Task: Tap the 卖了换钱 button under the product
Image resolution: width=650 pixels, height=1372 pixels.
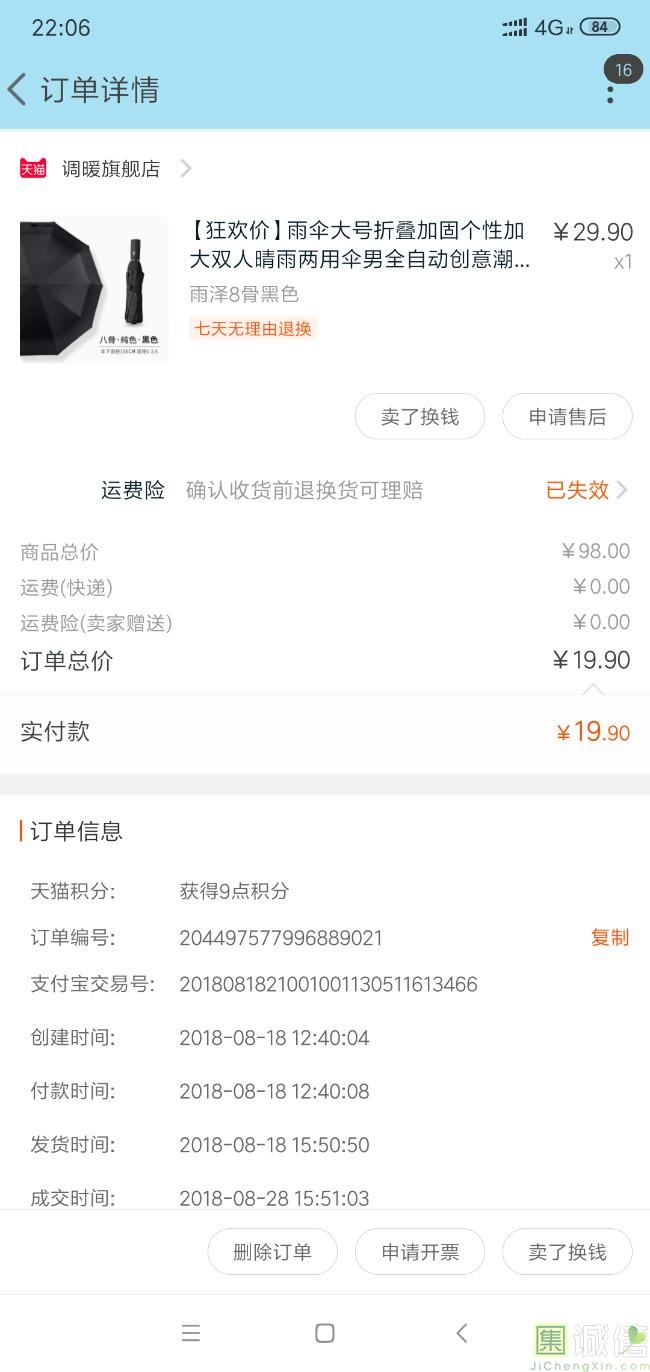Action: point(420,417)
